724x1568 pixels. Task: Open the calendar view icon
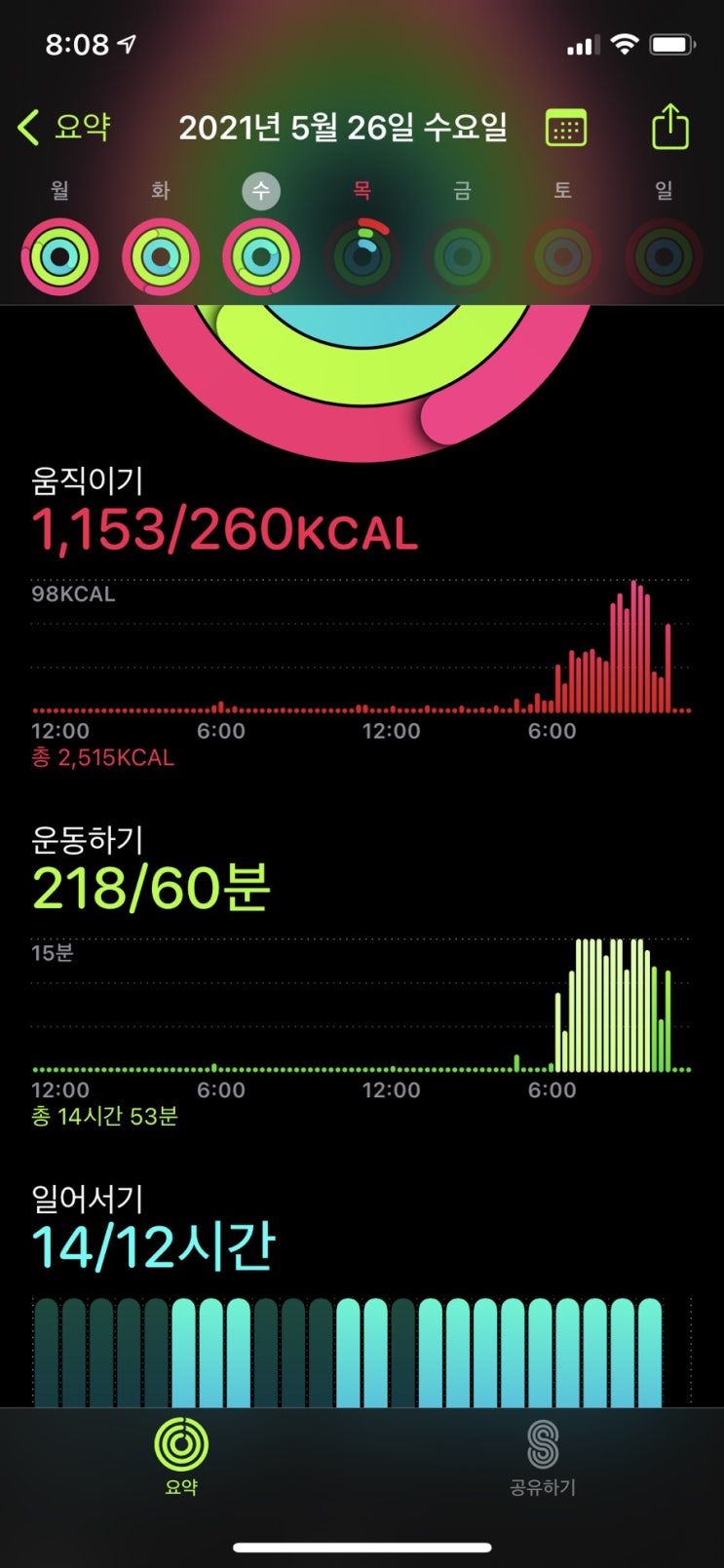pyautogui.click(x=566, y=129)
